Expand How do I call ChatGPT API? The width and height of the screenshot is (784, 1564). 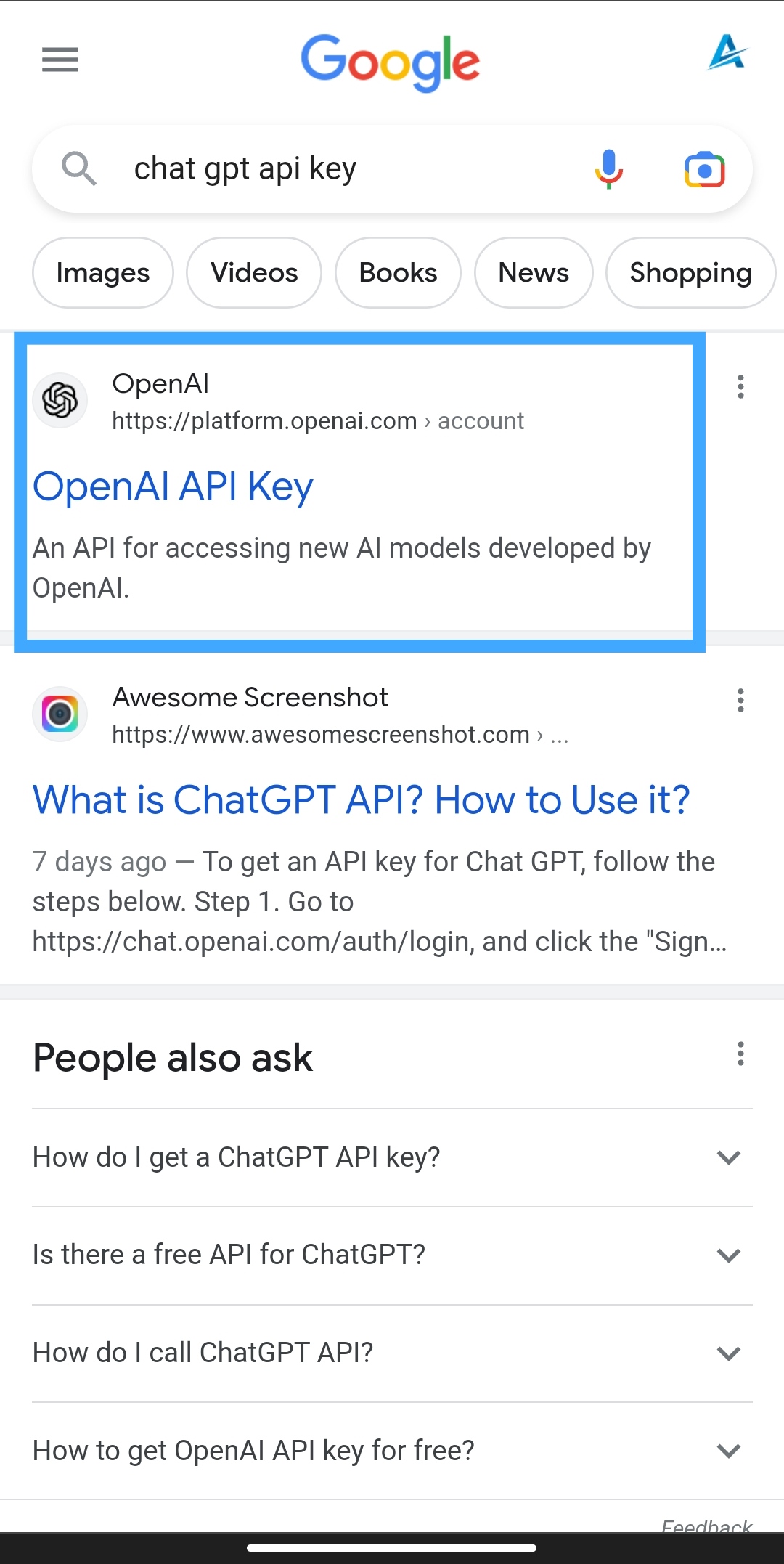pos(392,1353)
